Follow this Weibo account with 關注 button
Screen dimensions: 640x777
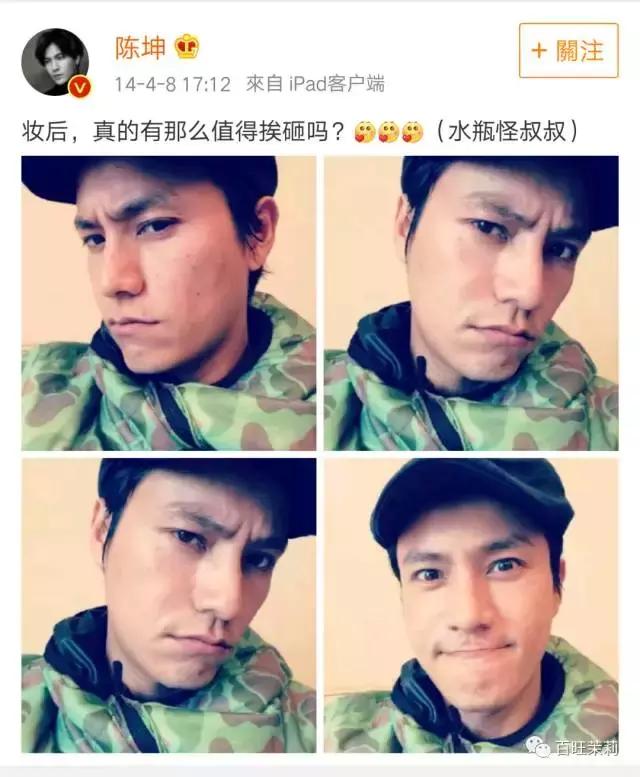pyautogui.click(x=568, y=50)
